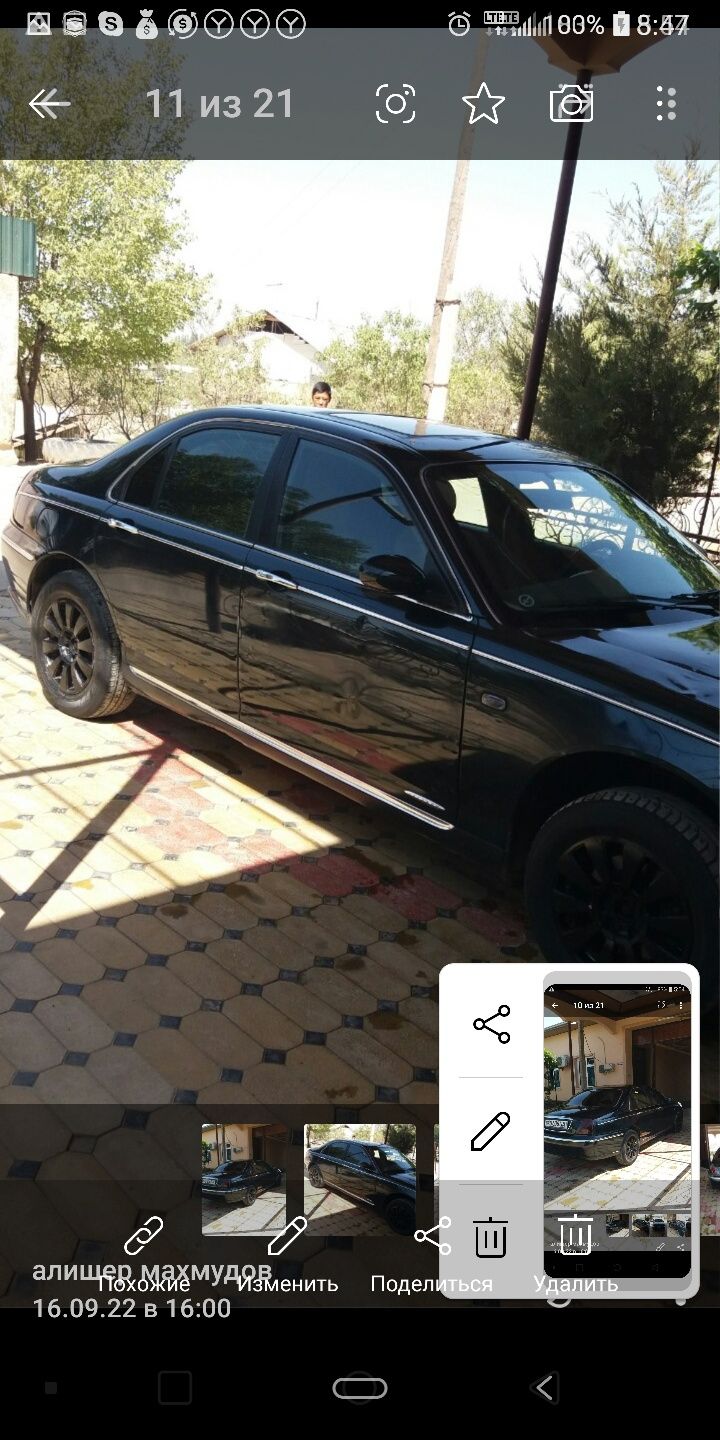This screenshot has width=720, height=1440.
Task: Tap the system back triangle button
Action: pyautogui.click(x=544, y=1388)
